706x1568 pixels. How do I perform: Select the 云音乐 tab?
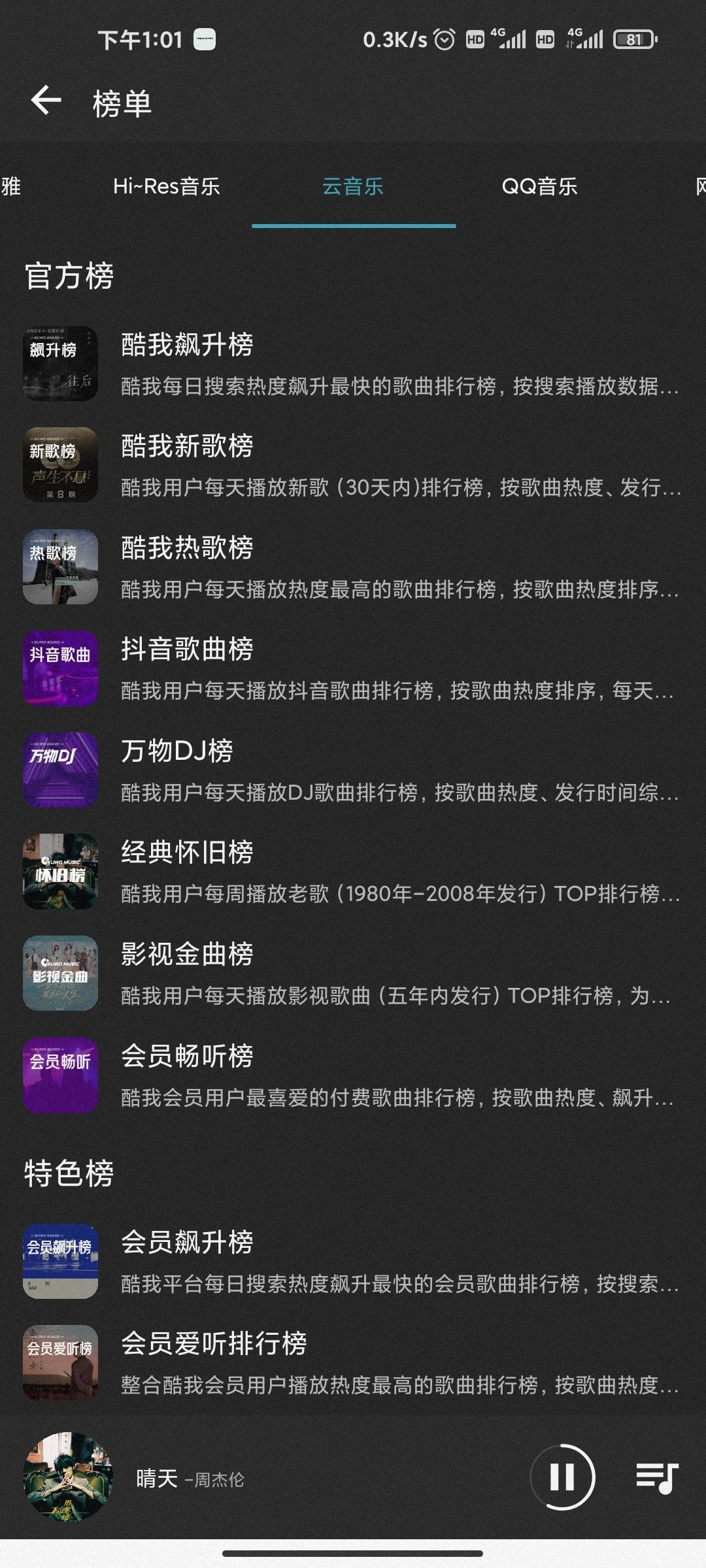click(353, 187)
